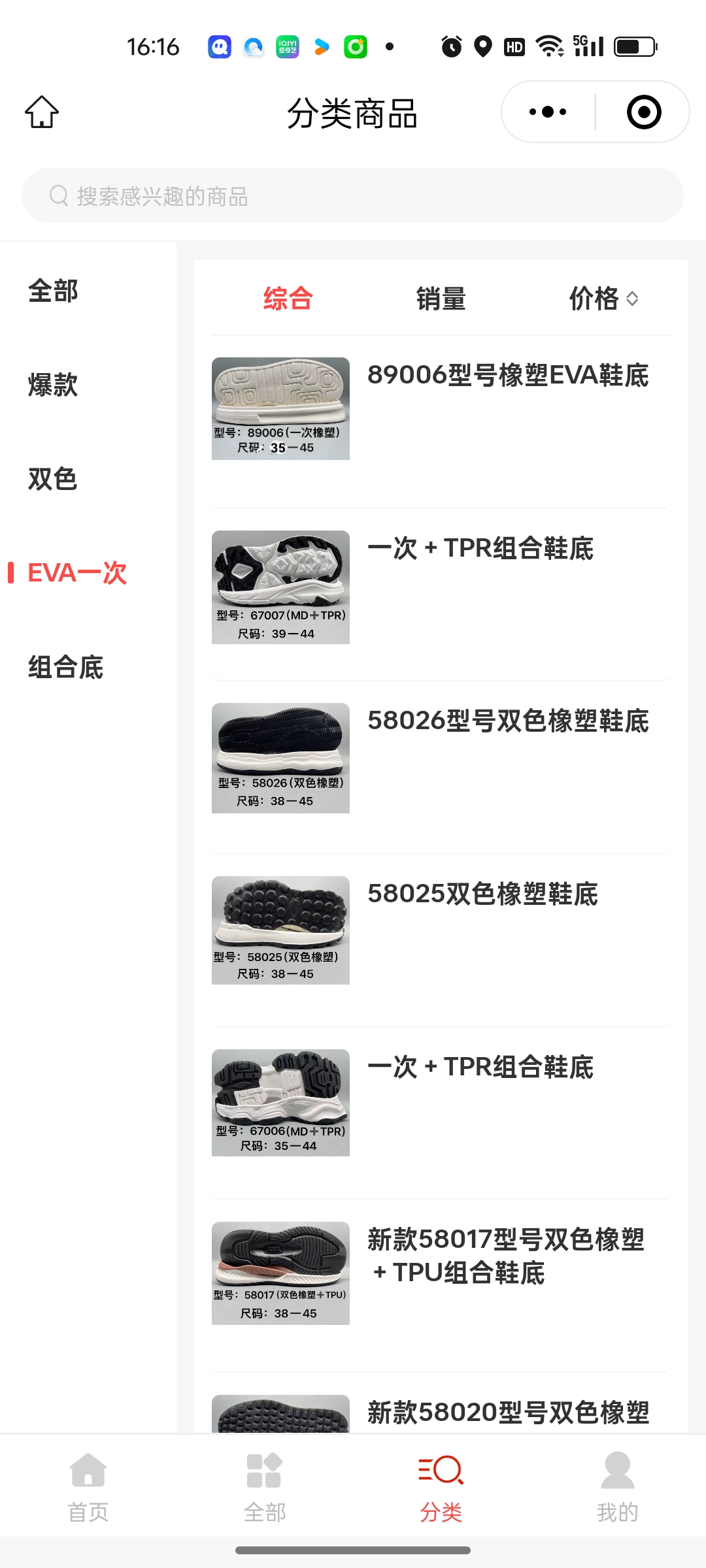Show the 双色 category products
Image resolution: width=706 pixels, height=1568 pixels.
tap(53, 479)
